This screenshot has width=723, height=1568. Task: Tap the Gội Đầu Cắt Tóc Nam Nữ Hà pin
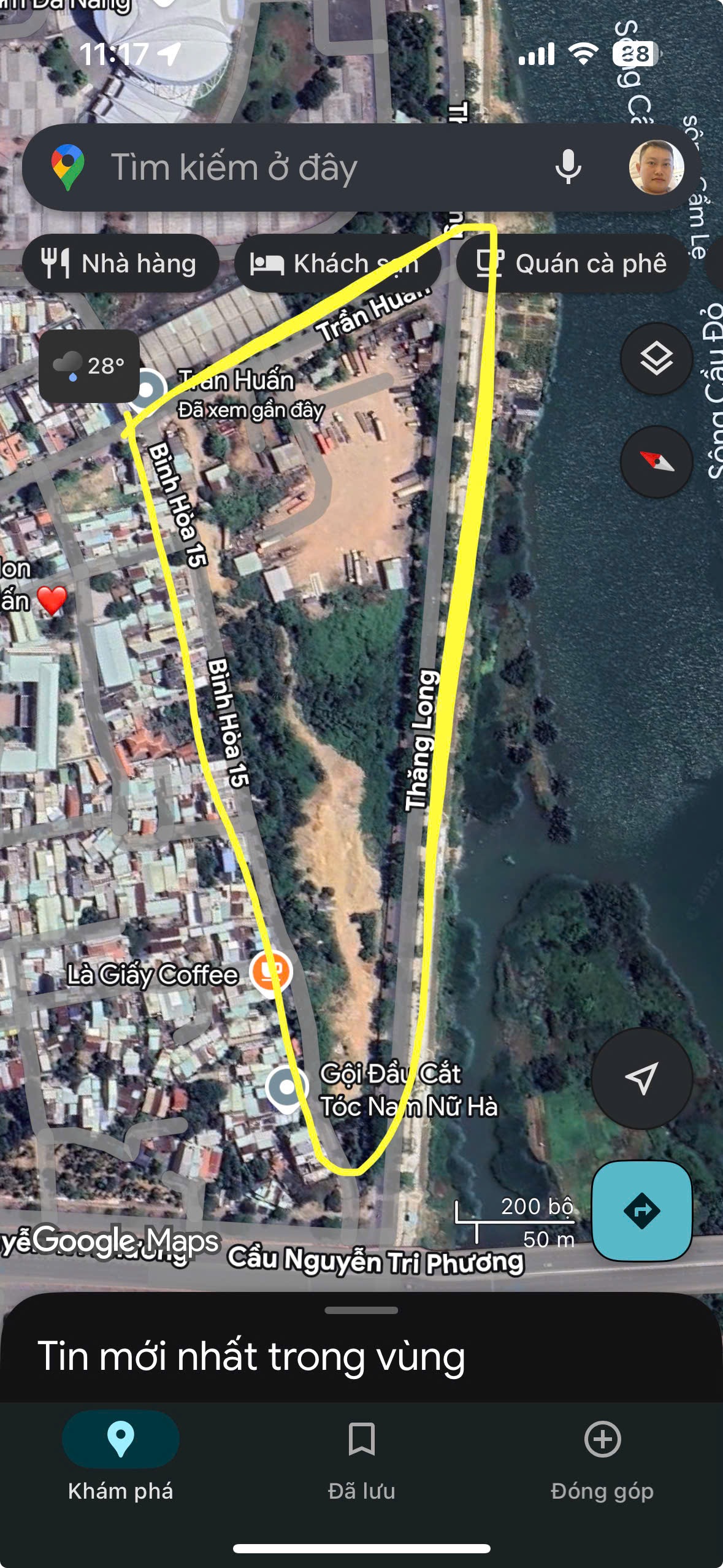[x=286, y=1088]
